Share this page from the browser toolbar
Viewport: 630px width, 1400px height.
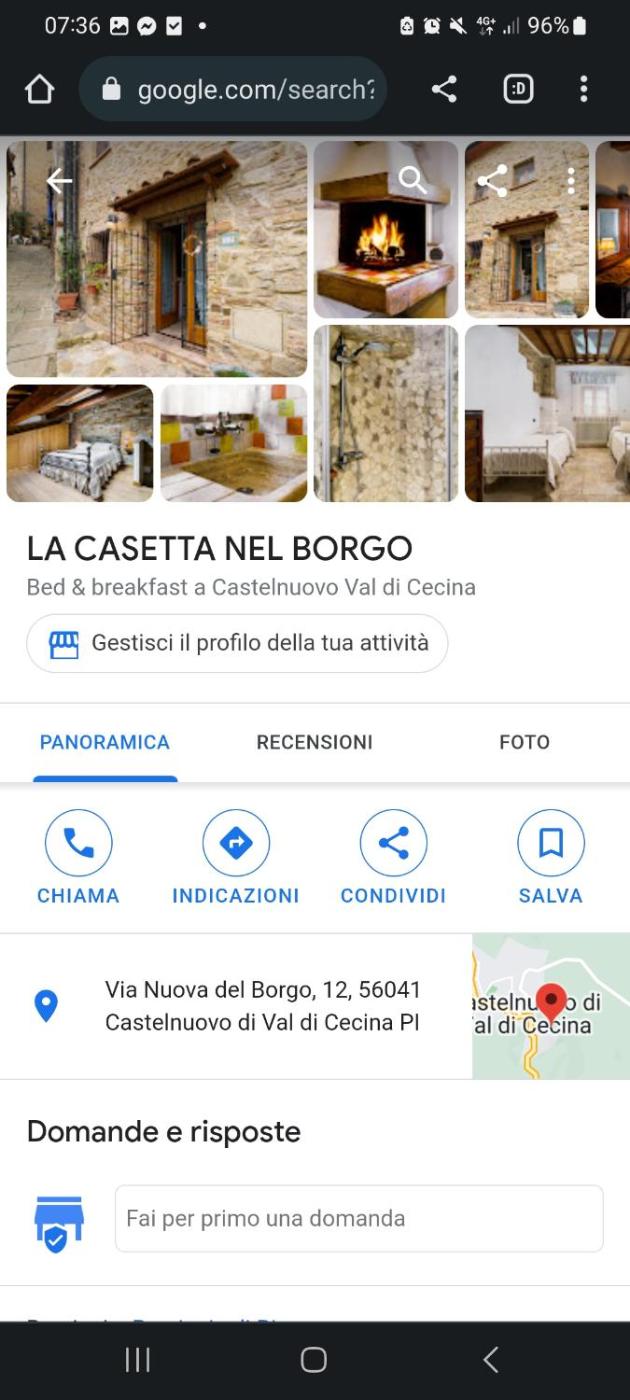pos(444,90)
